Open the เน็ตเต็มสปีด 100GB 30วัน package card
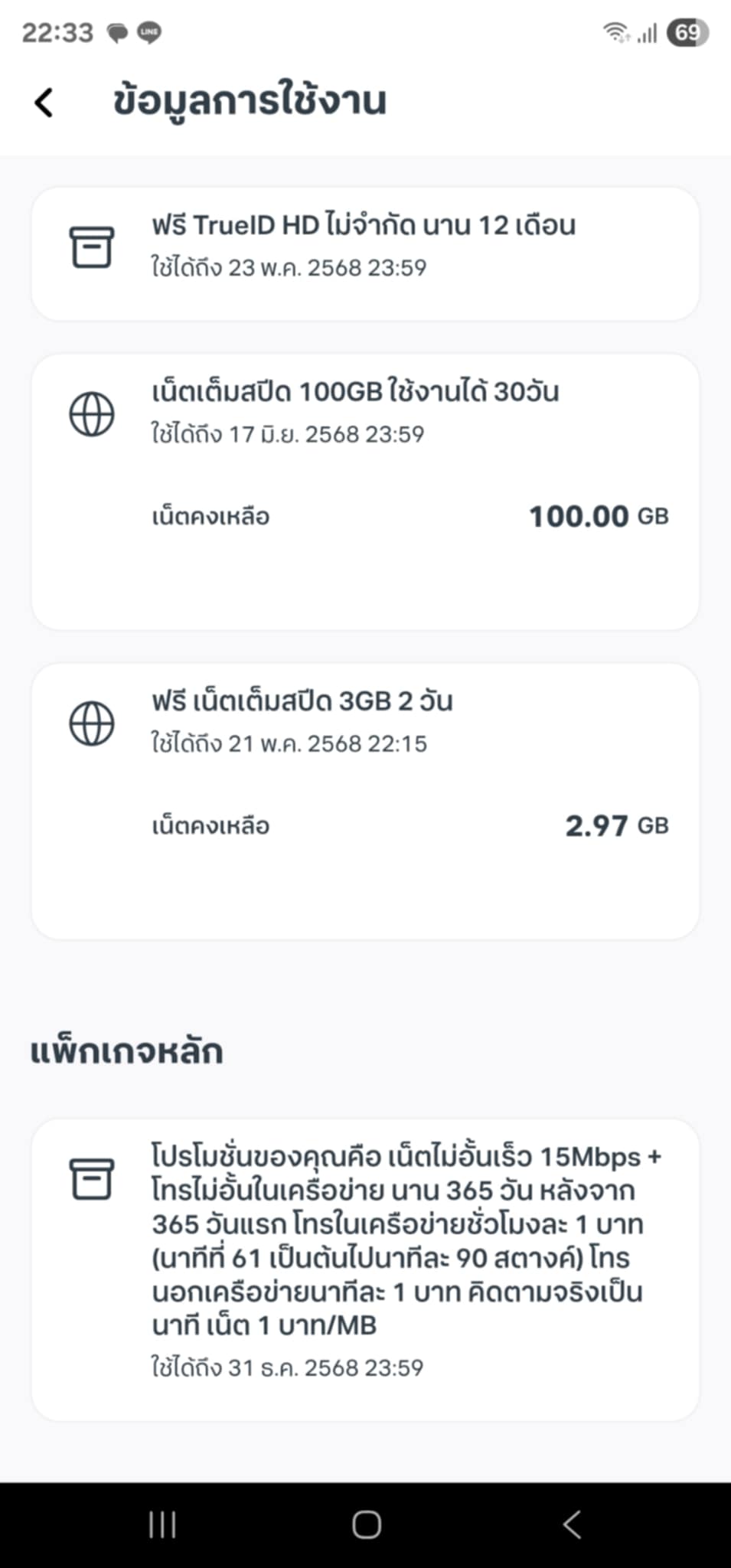Viewport: 731px width, 1568px height. click(x=365, y=492)
